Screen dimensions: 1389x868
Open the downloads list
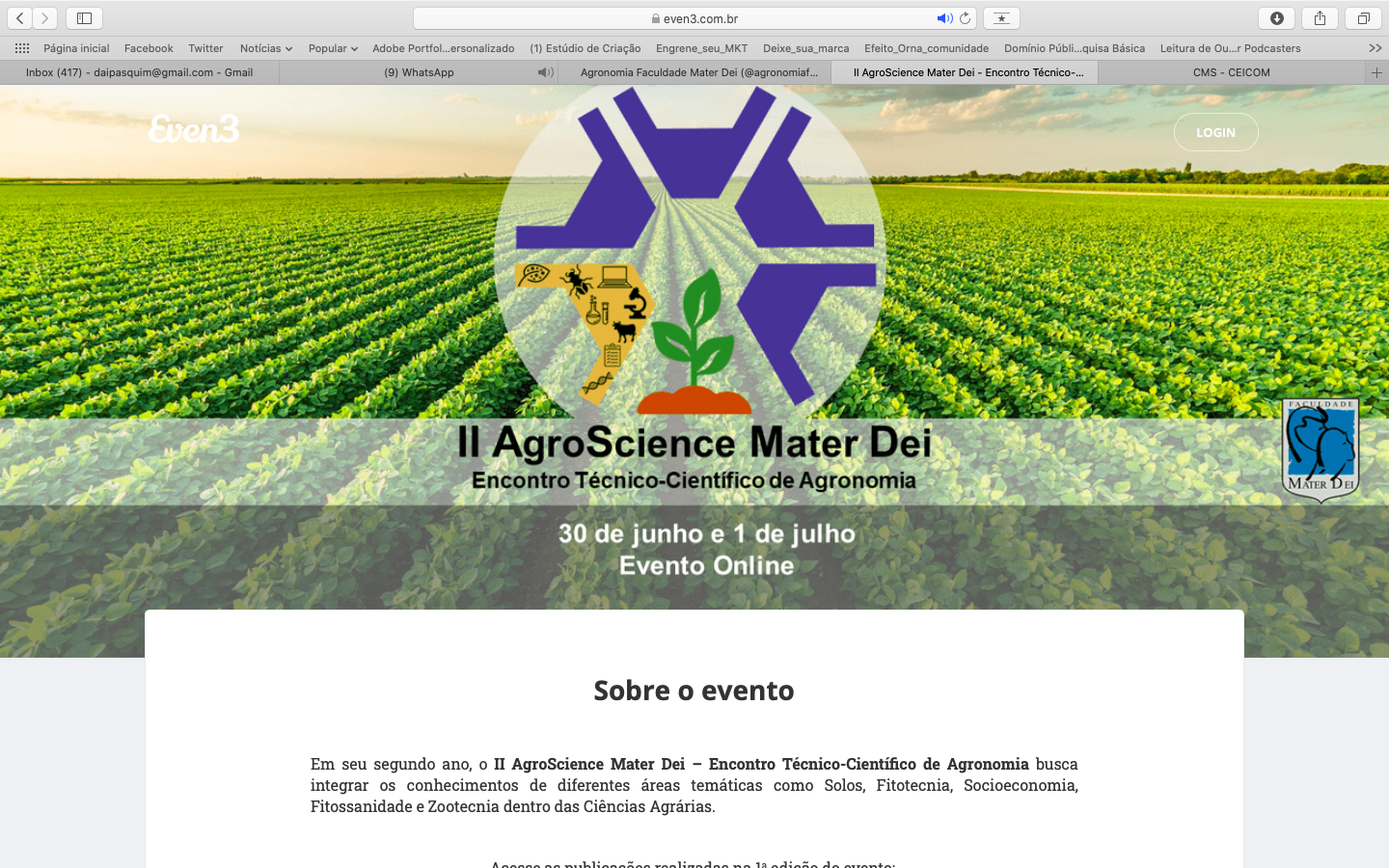(x=1276, y=18)
